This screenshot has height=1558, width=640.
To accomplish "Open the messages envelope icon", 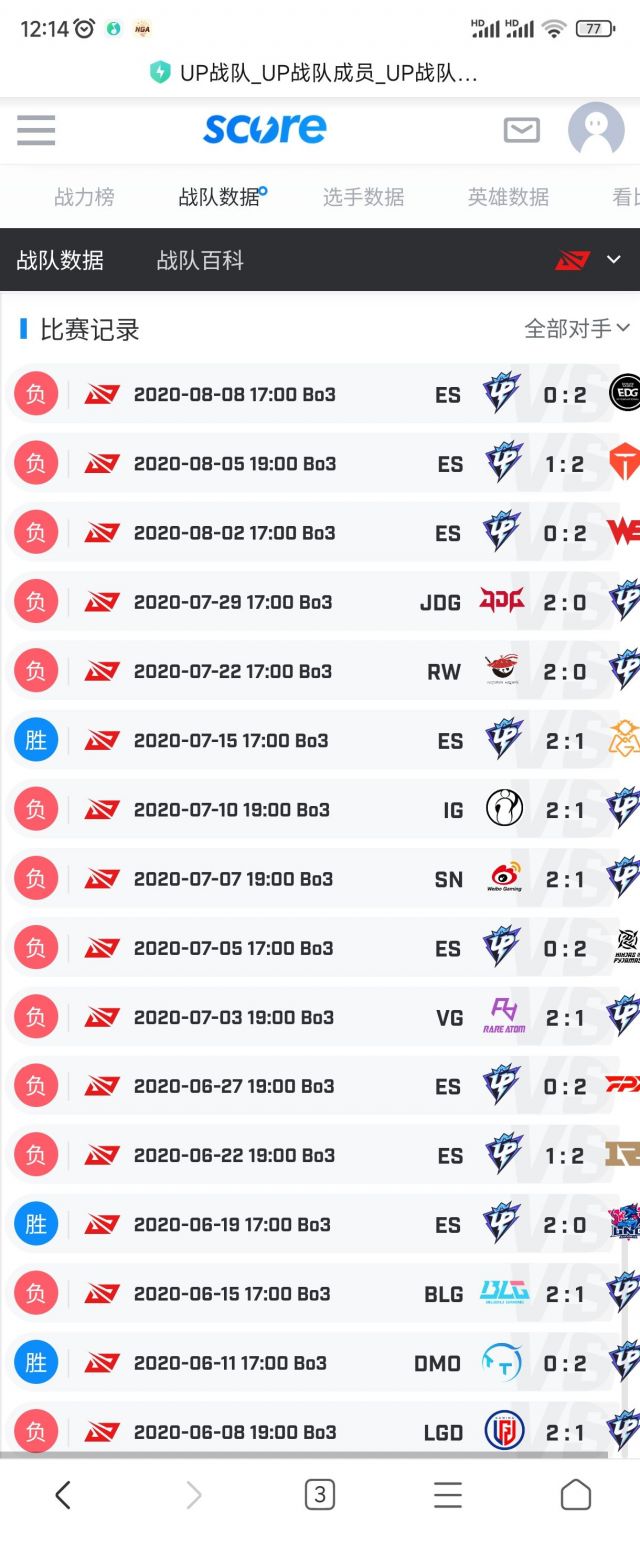I will (x=521, y=130).
